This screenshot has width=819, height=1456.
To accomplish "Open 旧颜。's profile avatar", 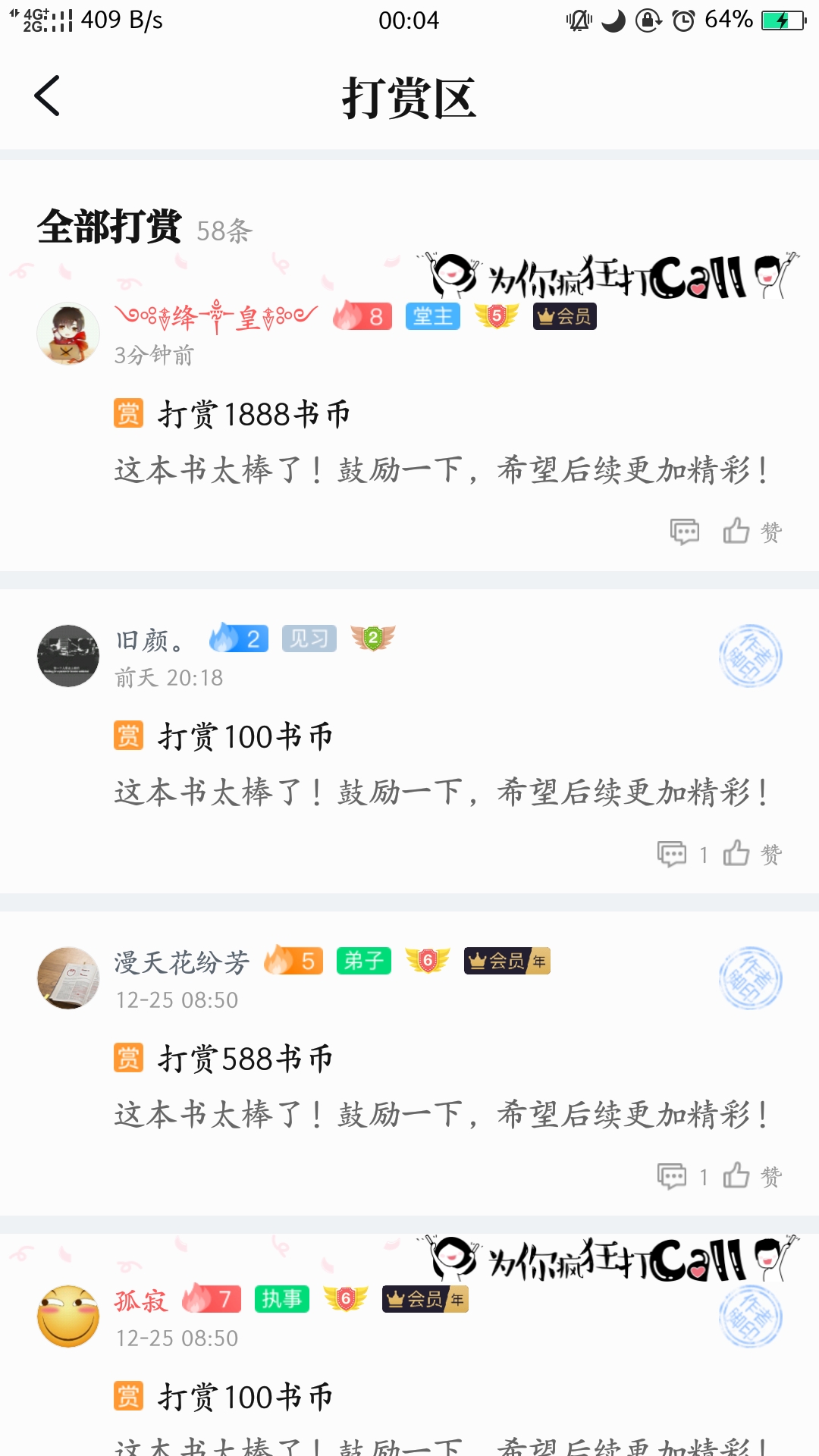I will pyautogui.click(x=68, y=656).
